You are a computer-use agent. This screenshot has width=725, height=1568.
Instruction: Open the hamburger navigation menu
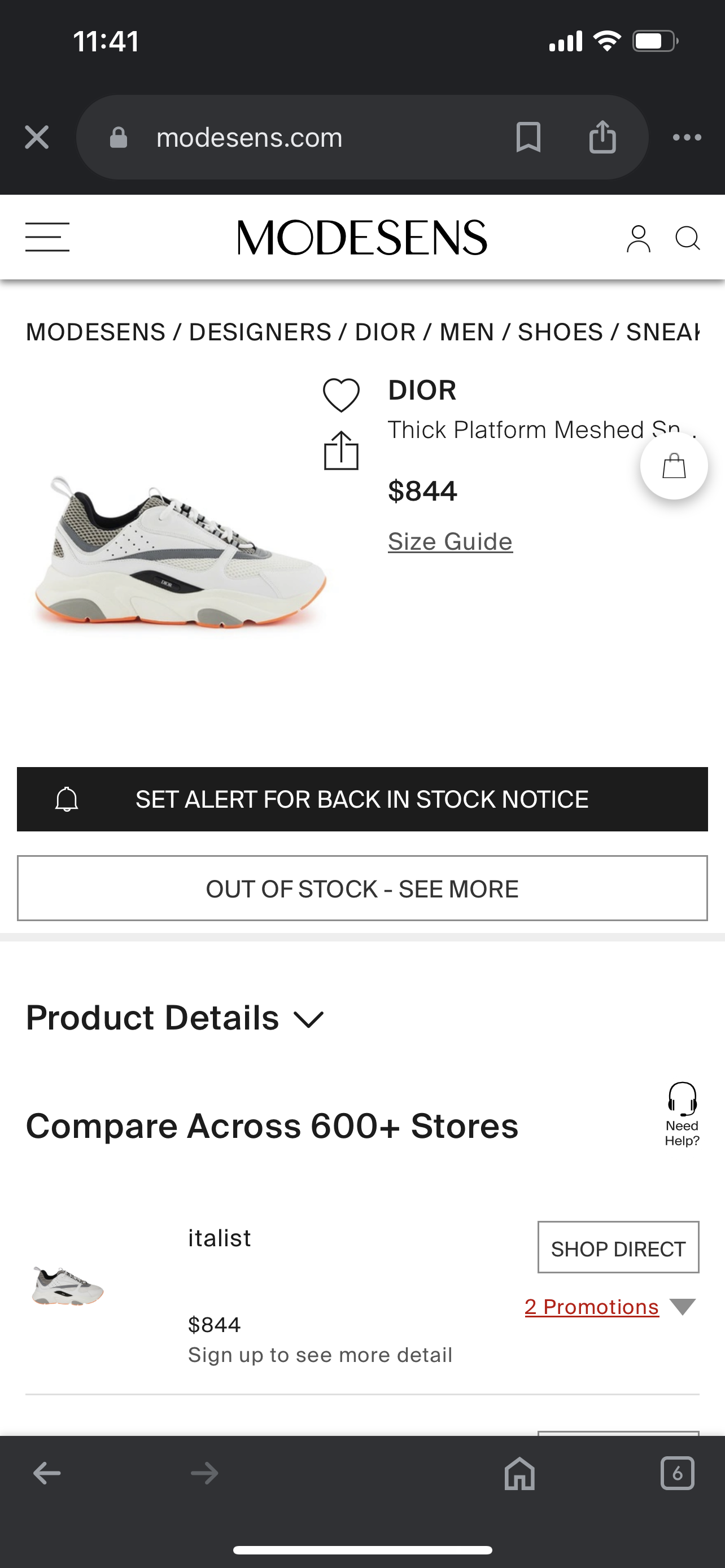click(x=47, y=238)
